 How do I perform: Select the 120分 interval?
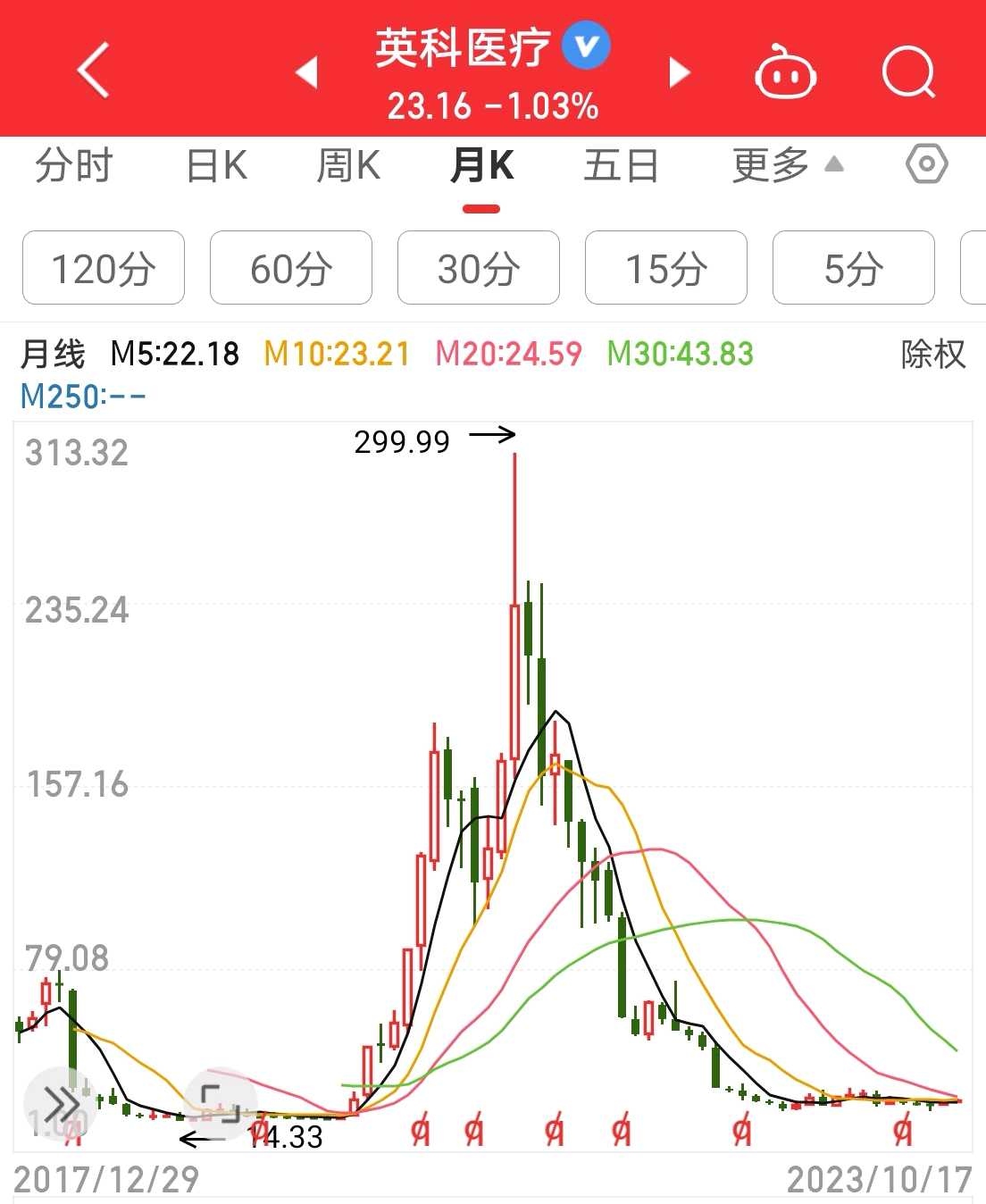103,267
